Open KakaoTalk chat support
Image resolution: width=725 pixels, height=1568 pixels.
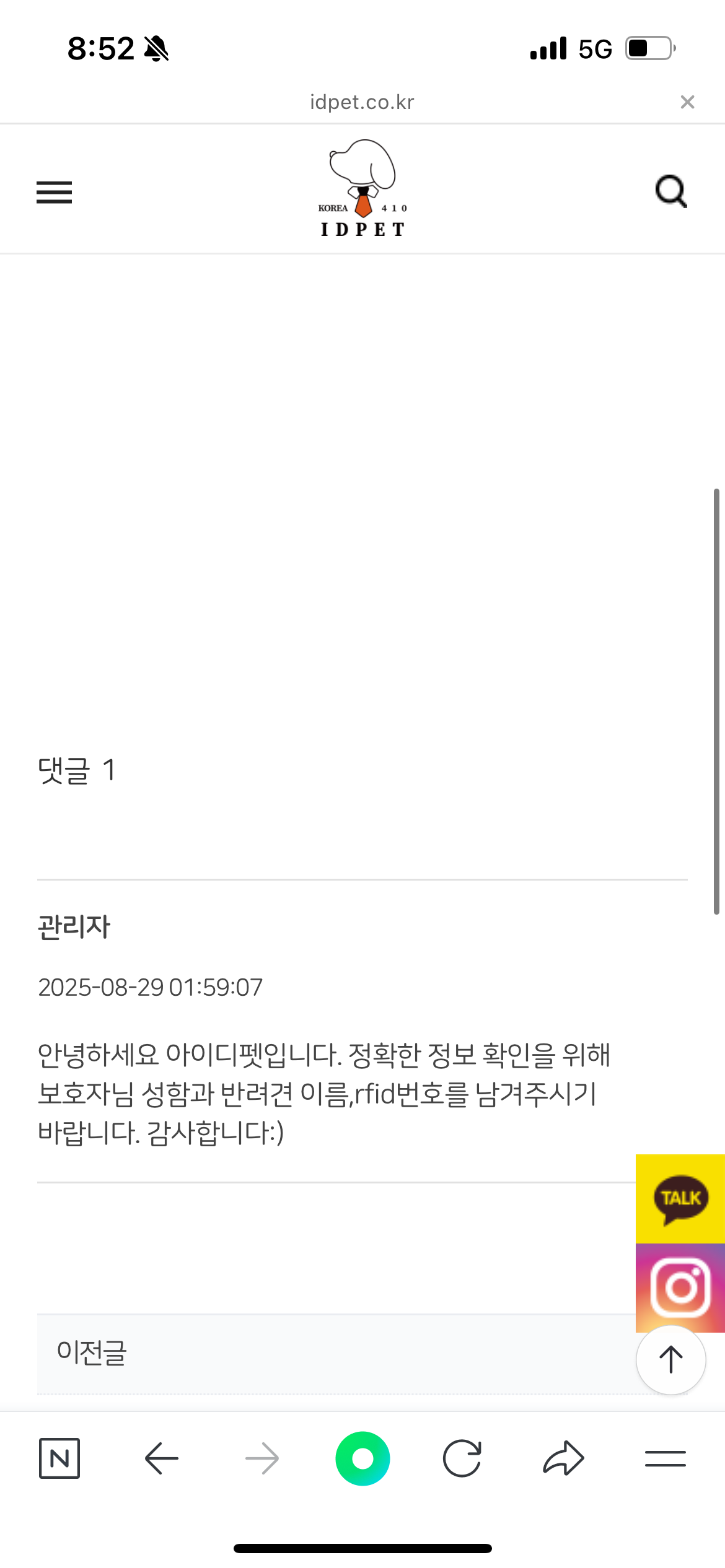coord(680,1199)
